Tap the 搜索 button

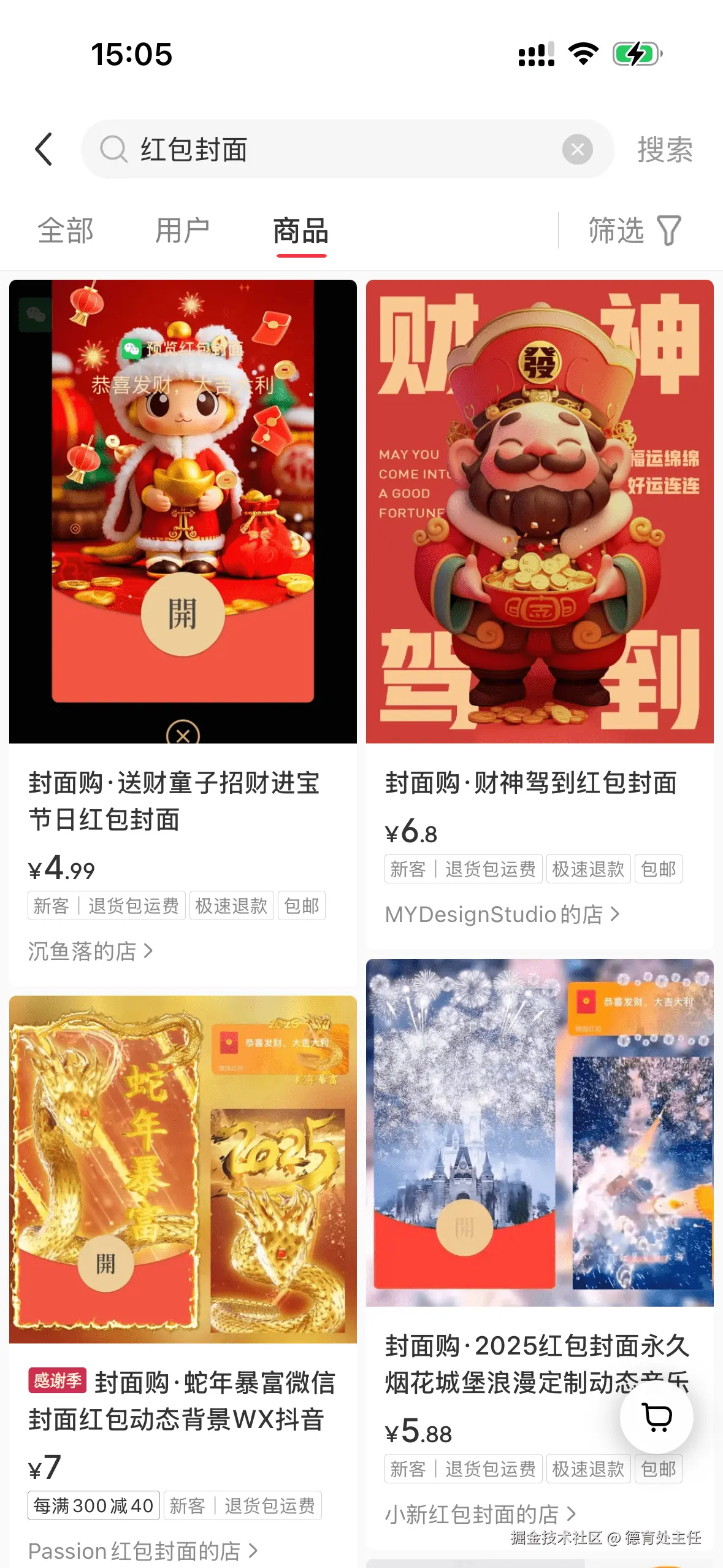[665, 149]
